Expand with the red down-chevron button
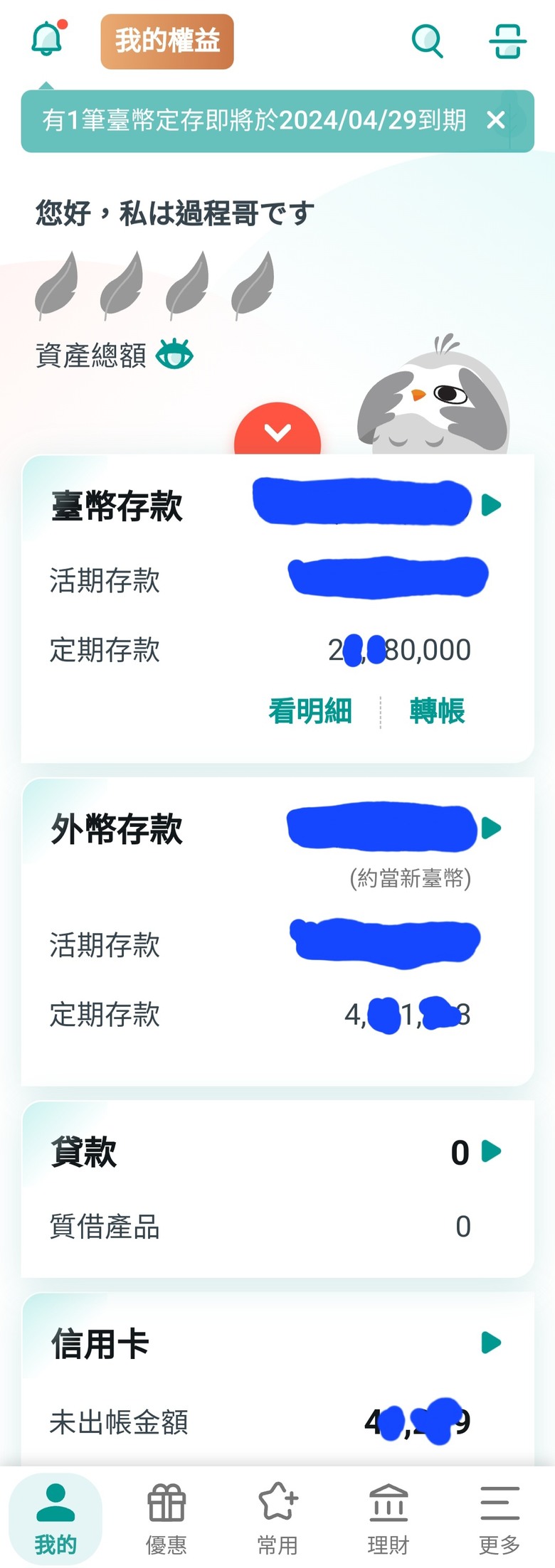Screen dimensions: 555x1568 coord(277,432)
